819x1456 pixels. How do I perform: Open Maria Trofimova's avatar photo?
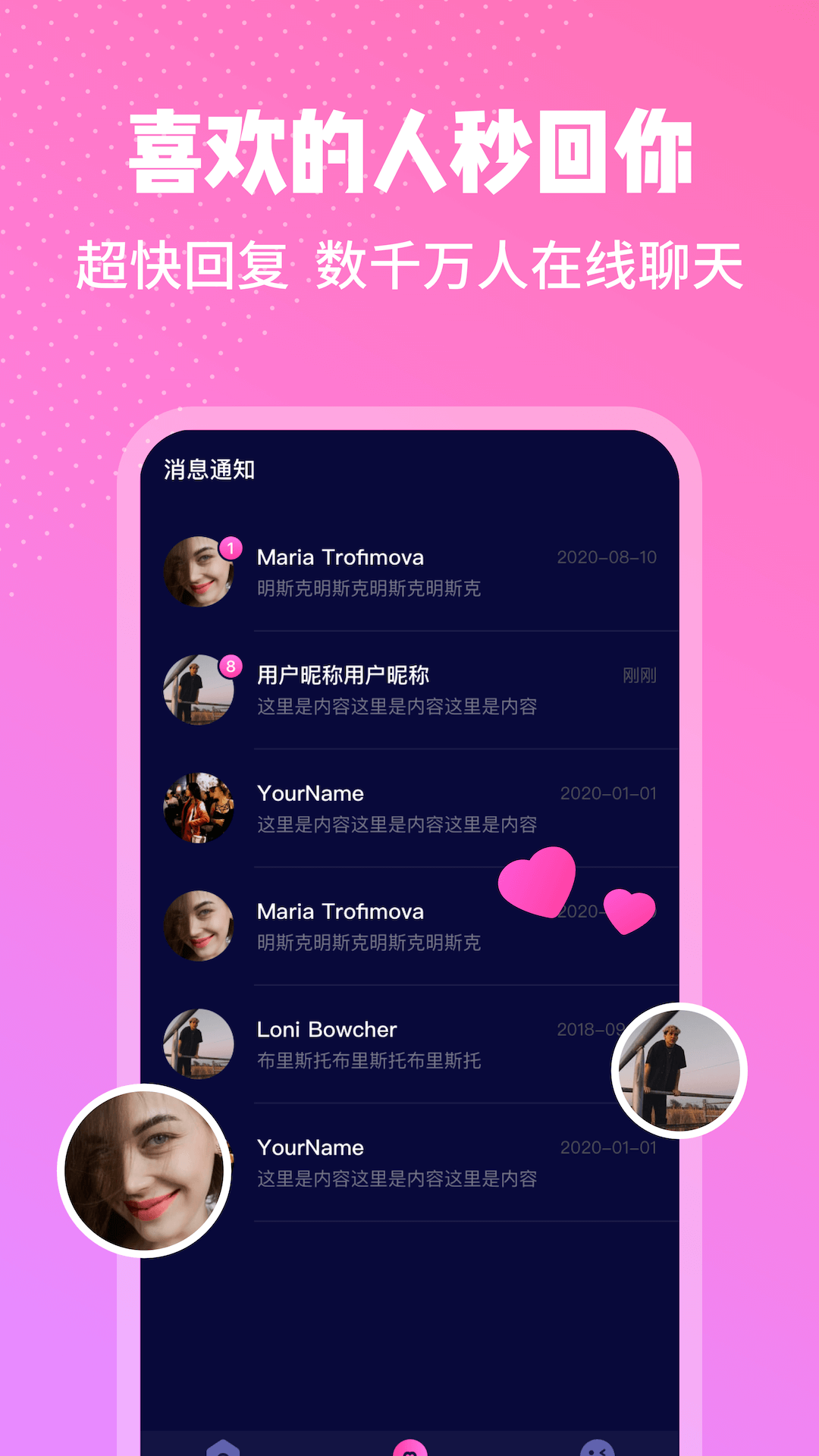click(199, 573)
